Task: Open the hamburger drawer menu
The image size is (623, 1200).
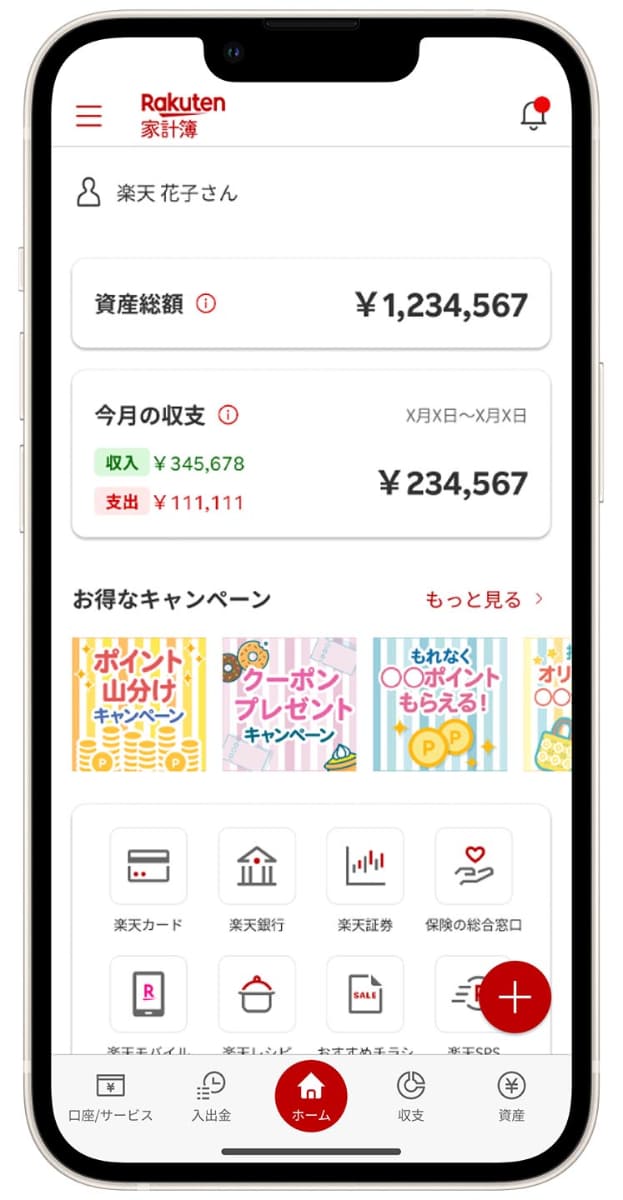Action: pyautogui.click(x=89, y=116)
